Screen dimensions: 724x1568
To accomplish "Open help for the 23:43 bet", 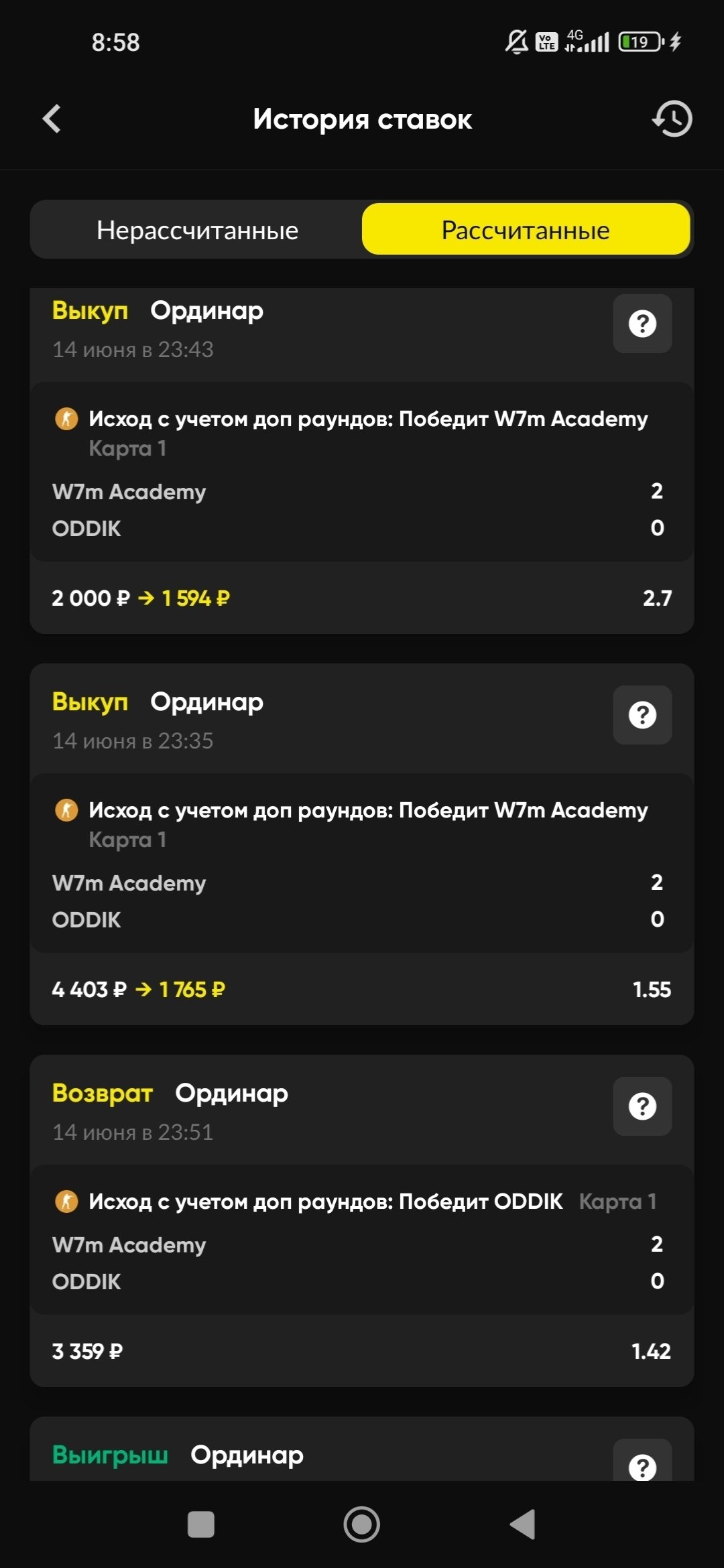I will pyautogui.click(x=642, y=324).
